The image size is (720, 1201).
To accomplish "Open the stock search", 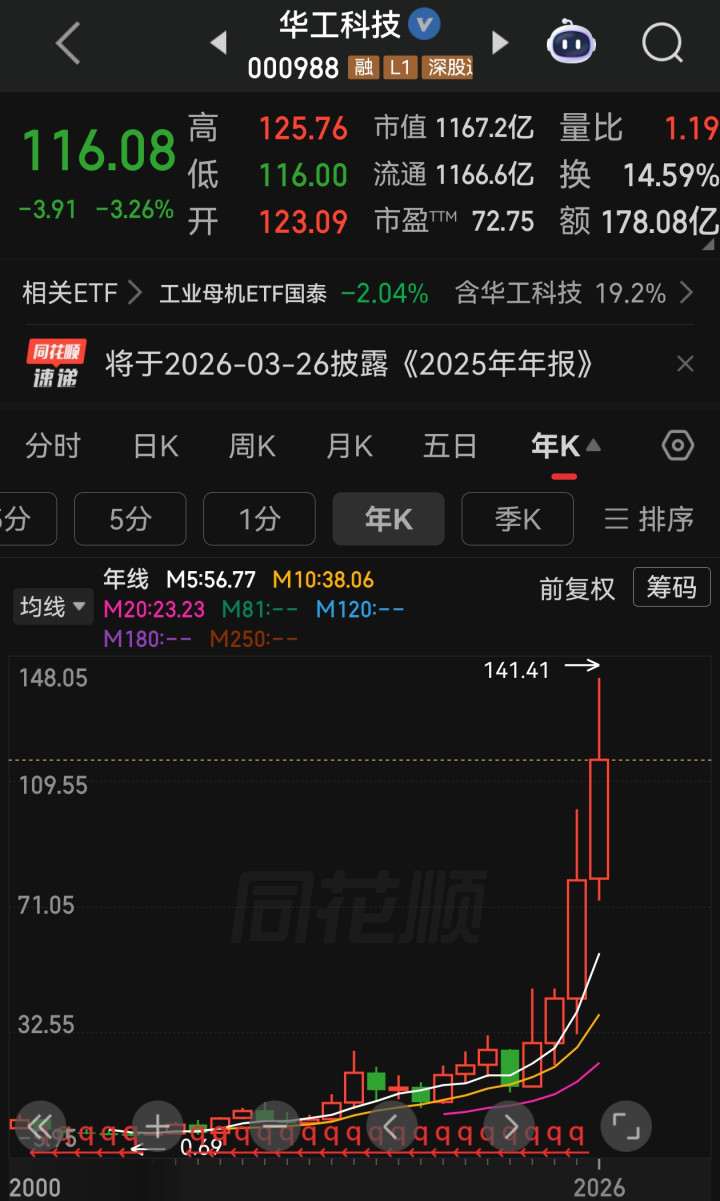I will pyautogui.click(x=661, y=43).
